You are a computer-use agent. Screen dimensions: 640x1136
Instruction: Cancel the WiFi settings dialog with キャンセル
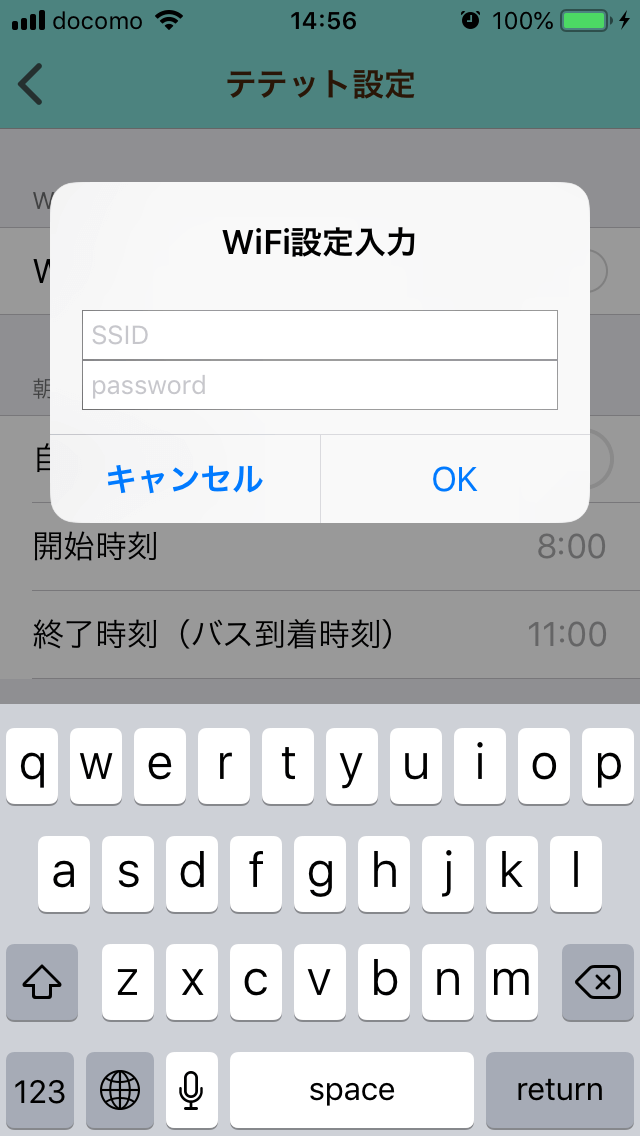(185, 479)
